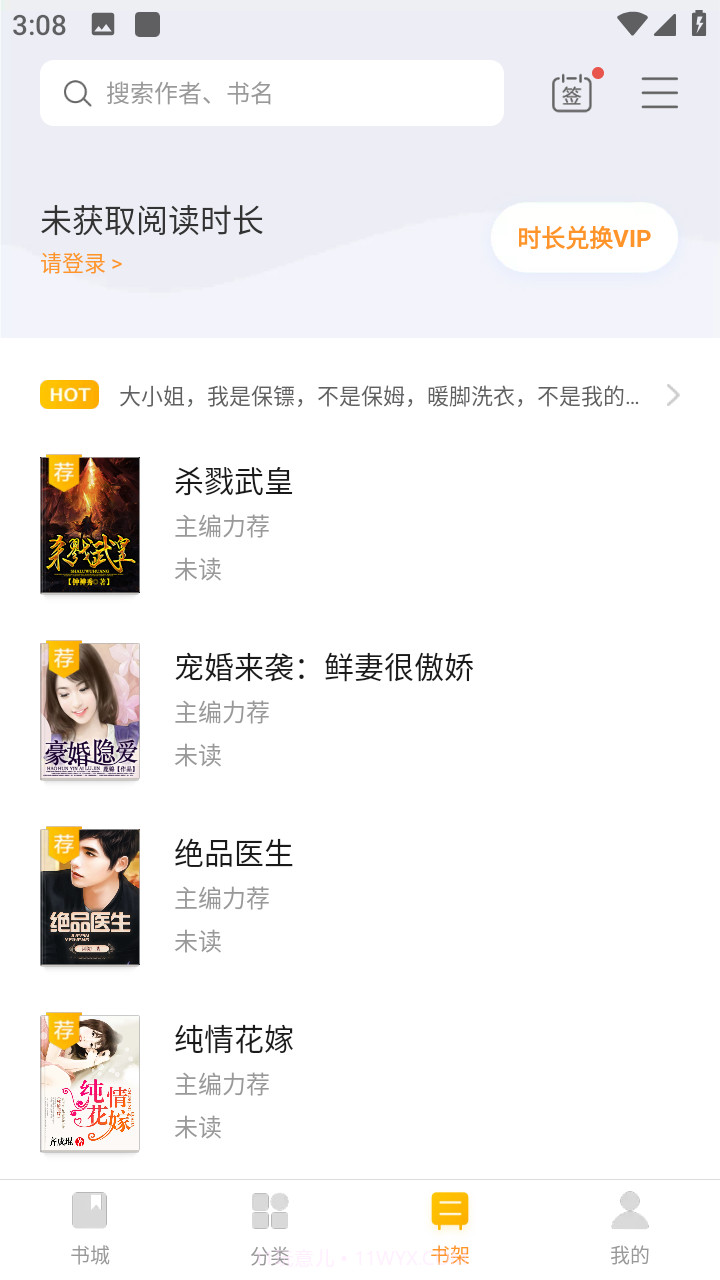Open the sign-in (签到) calendar icon
This screenshot has width=720, height=1280.
(572, 93)
